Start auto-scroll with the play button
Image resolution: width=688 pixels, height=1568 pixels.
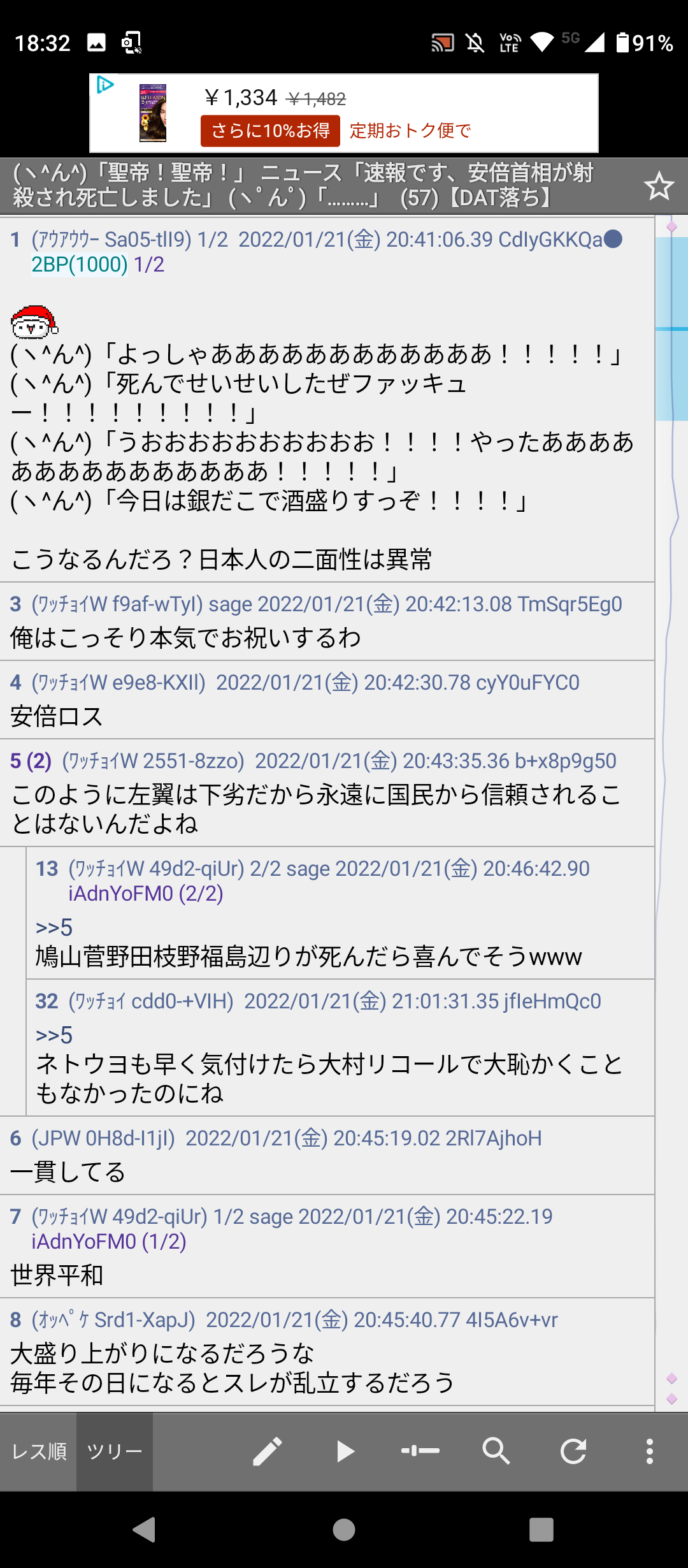coord(345,1451)
